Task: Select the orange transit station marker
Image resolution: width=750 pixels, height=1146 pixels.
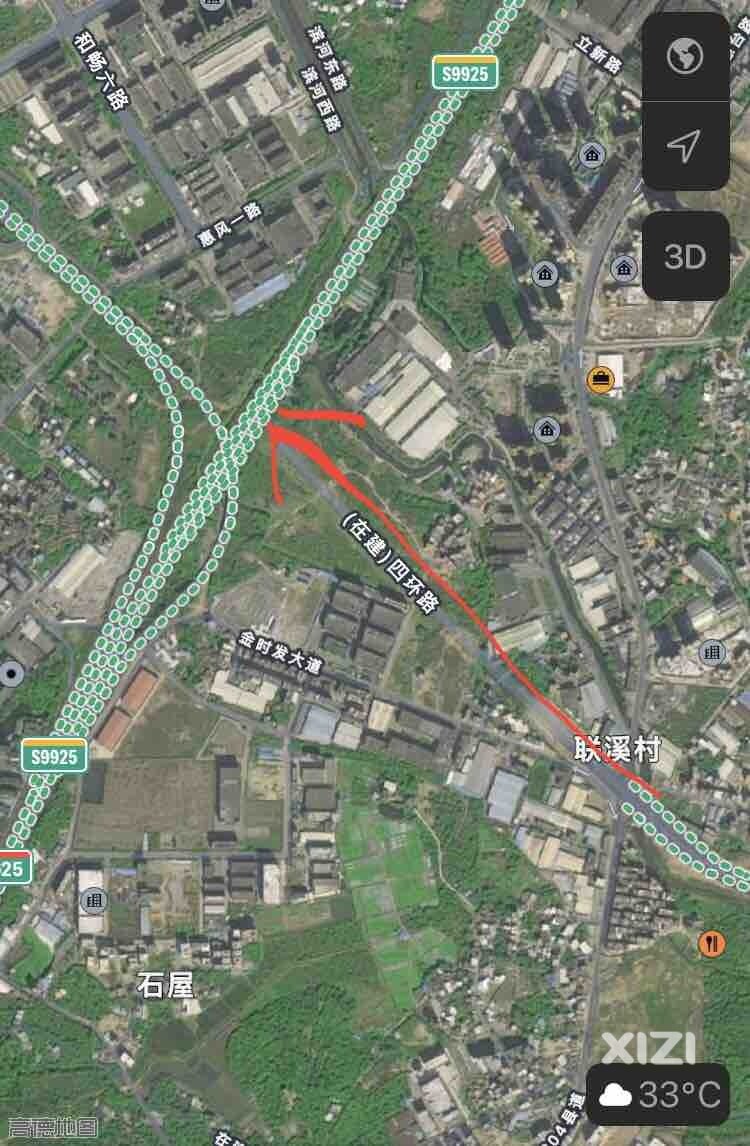Action: coord(601,379)
